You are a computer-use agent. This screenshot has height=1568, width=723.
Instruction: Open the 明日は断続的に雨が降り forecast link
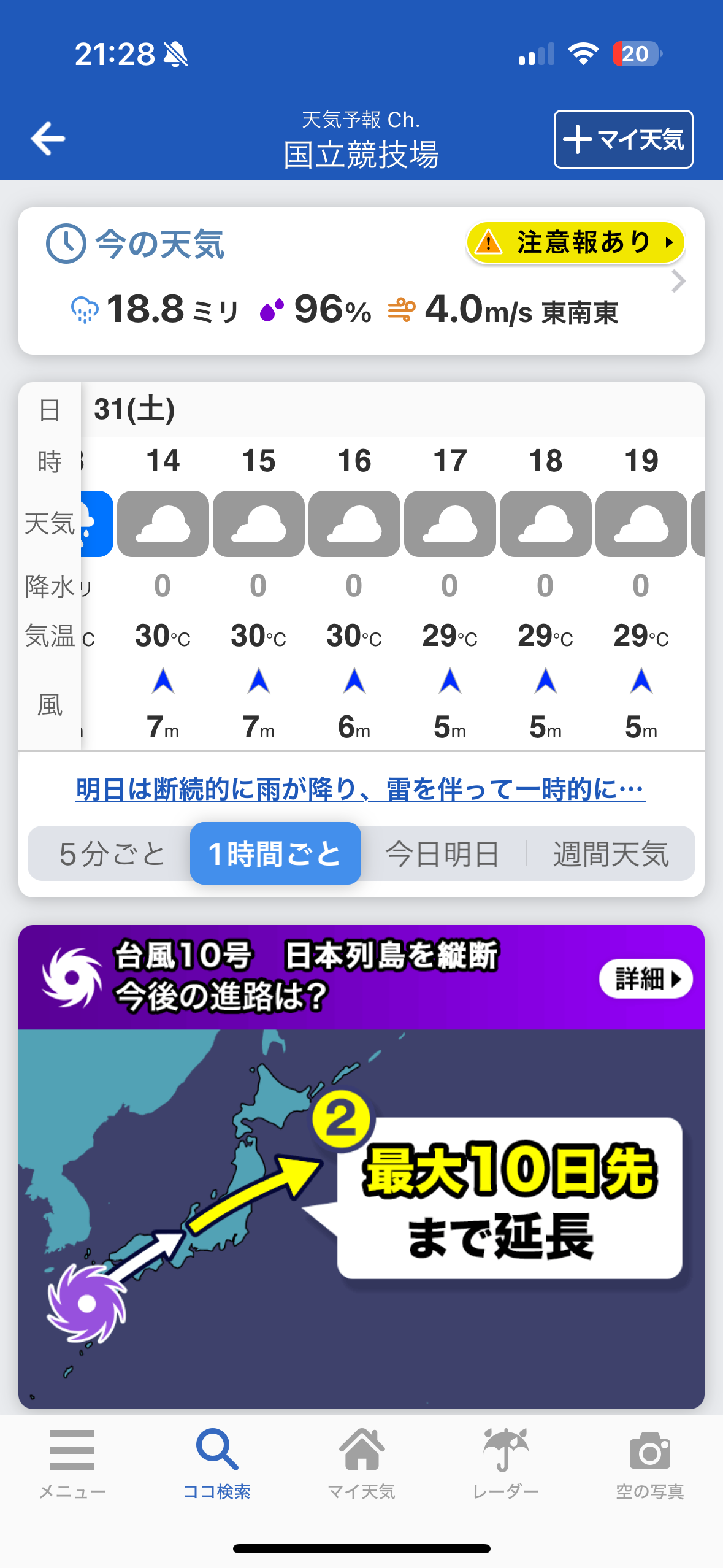[x=360, y=790]
